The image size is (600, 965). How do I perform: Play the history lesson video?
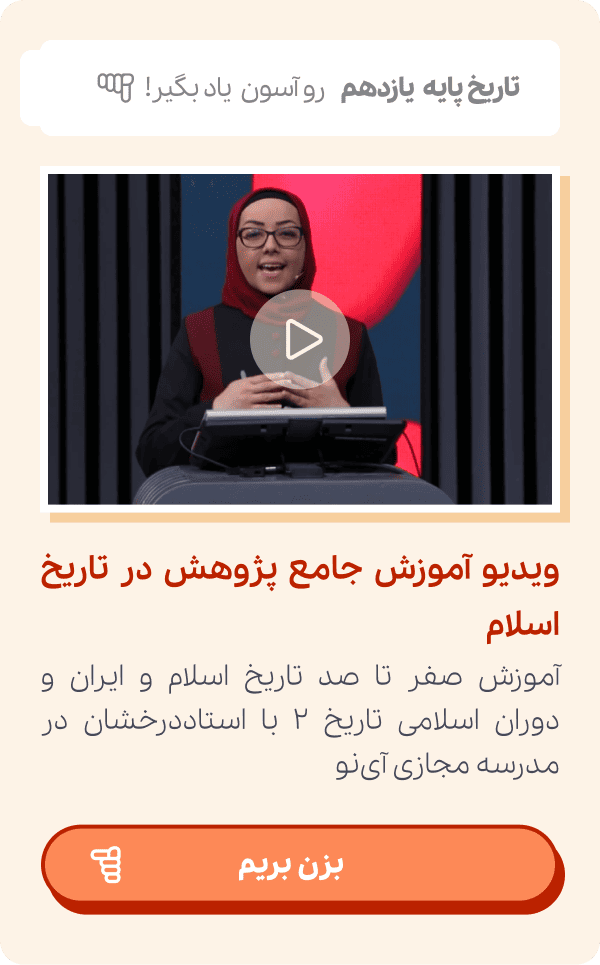(x=300, y=340)
